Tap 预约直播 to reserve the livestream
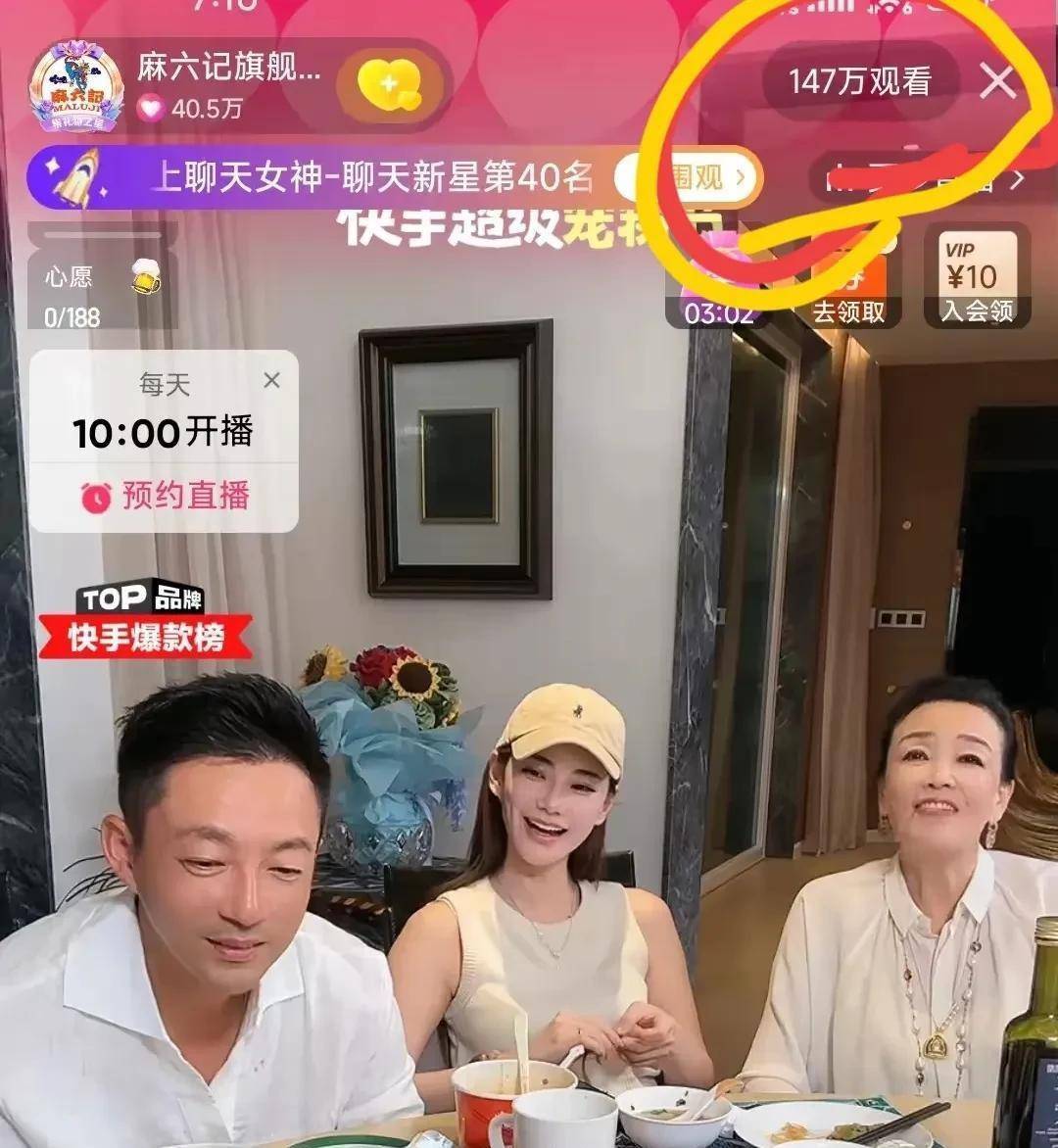The width and height of the screenshot is (1058, 1148). pos(166,497)
